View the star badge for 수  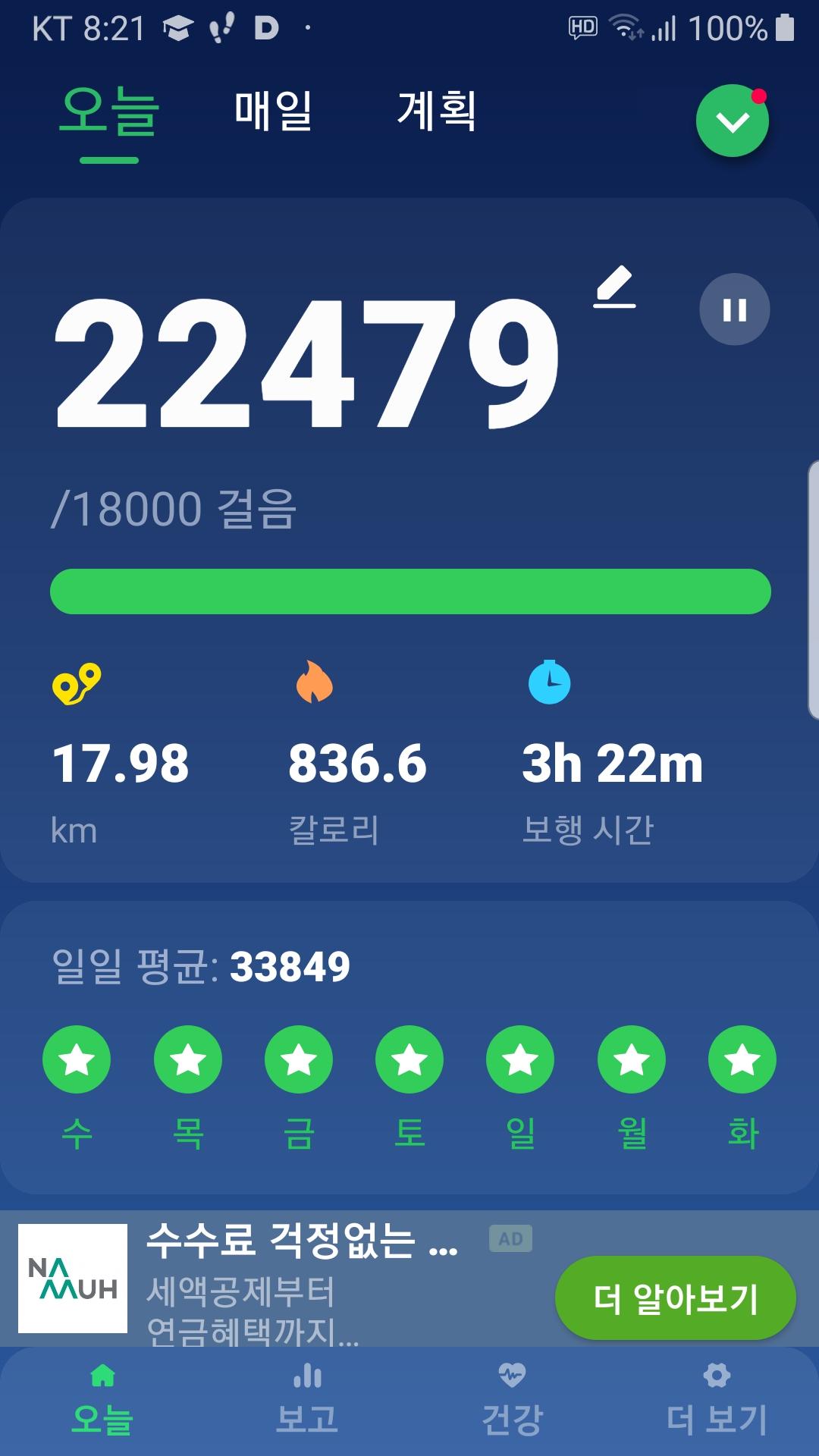click(77, 1059)
